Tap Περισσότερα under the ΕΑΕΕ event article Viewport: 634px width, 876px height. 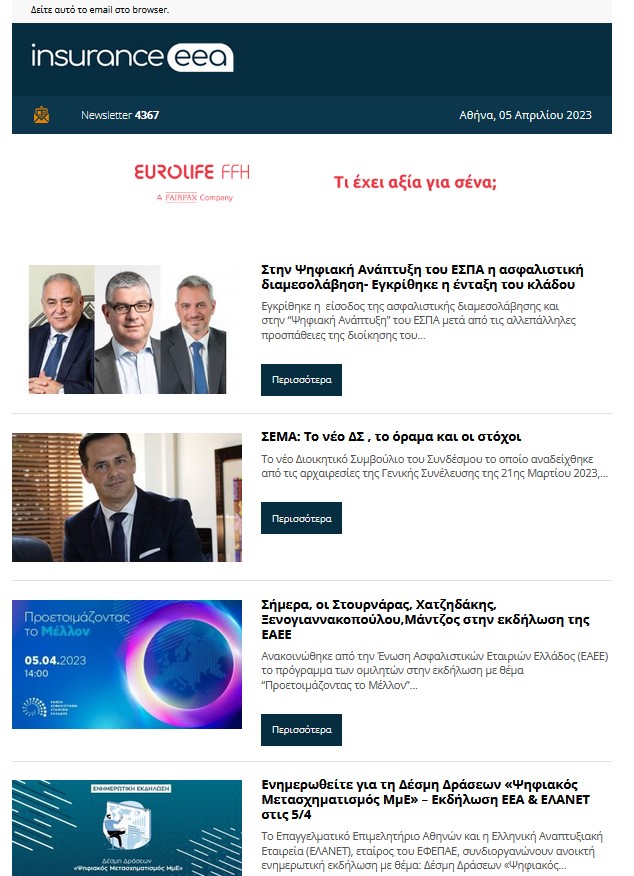click(301, 730)
